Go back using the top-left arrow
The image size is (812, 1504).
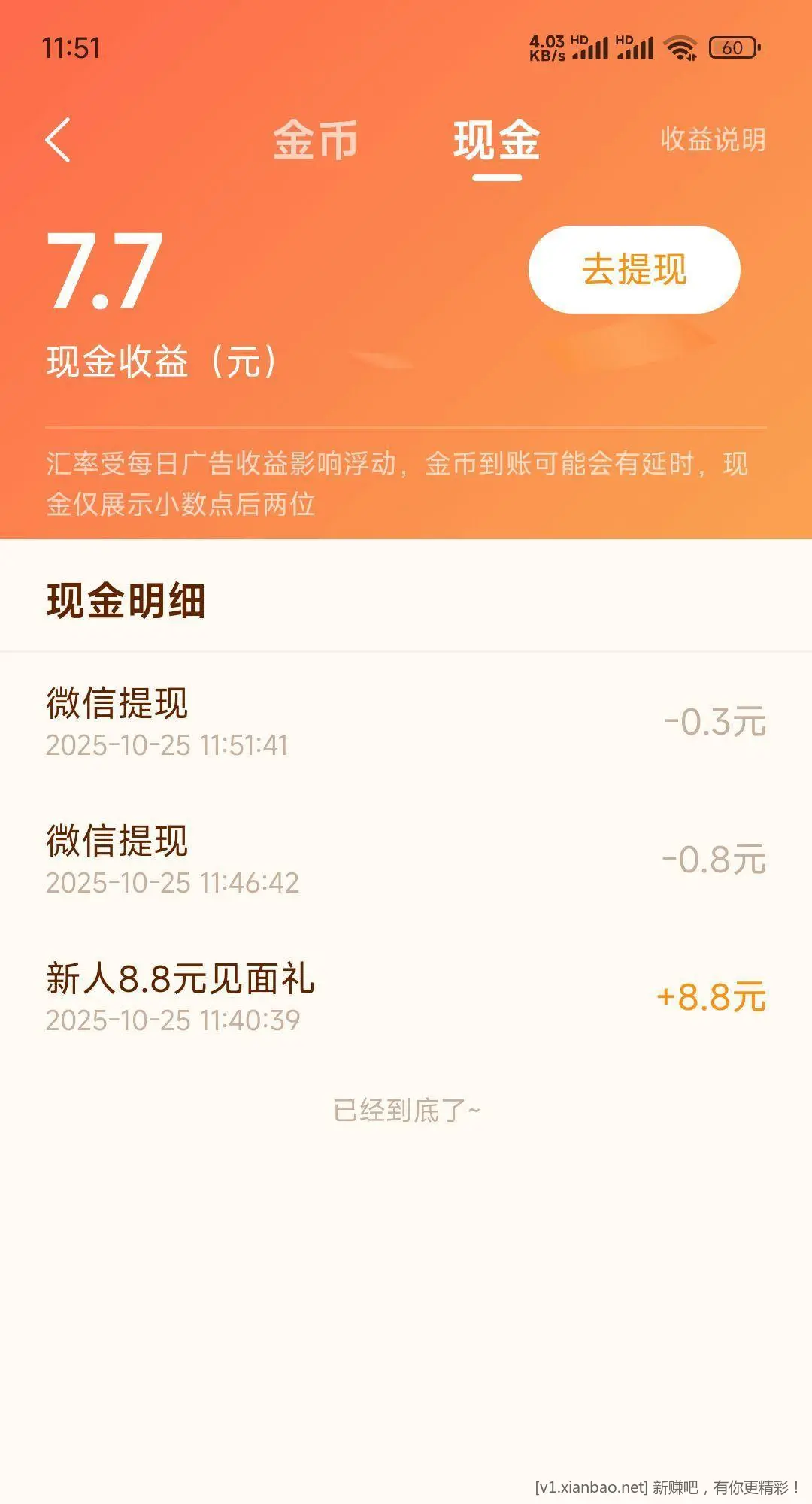tap(58, 140)
